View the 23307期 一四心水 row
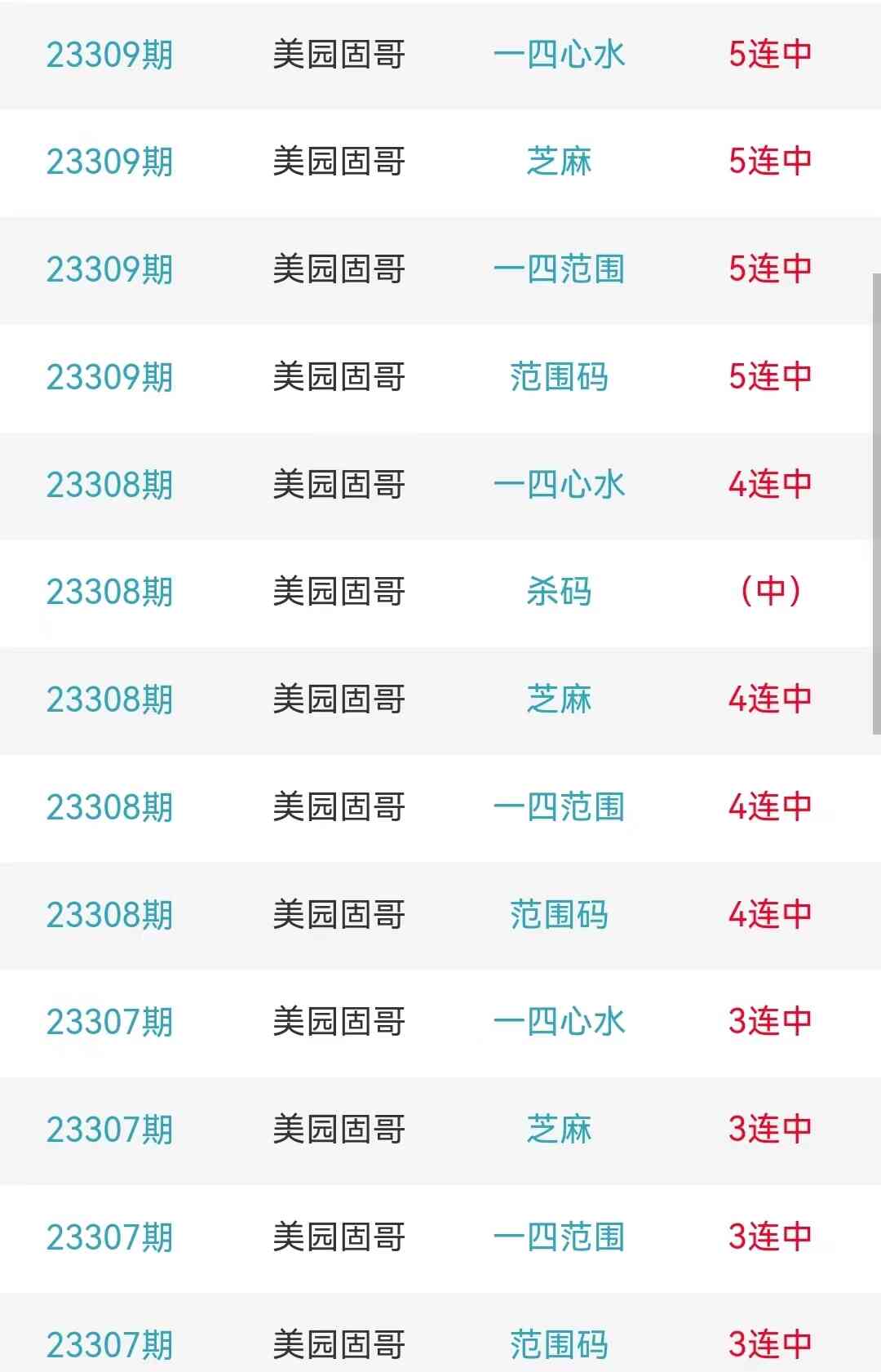The width and height of the screenshot is (881, 1372). pos(559,1022)
